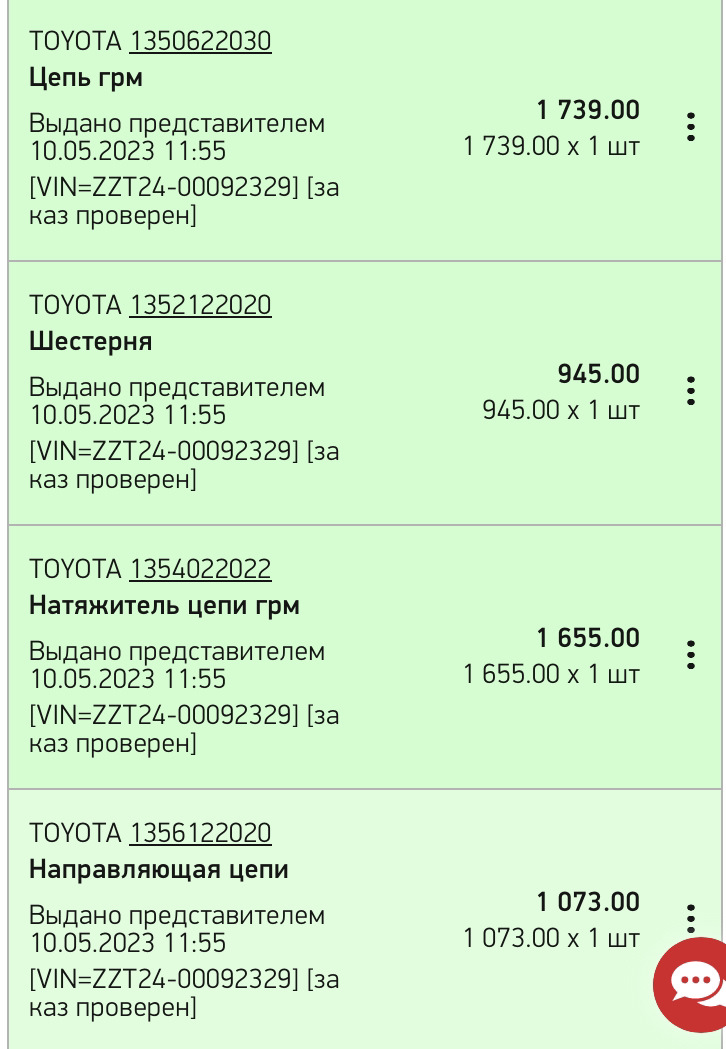This screenshot has width=726, height=1049.
Task: Open part number link 1350622030
Action: click(200, 40)
